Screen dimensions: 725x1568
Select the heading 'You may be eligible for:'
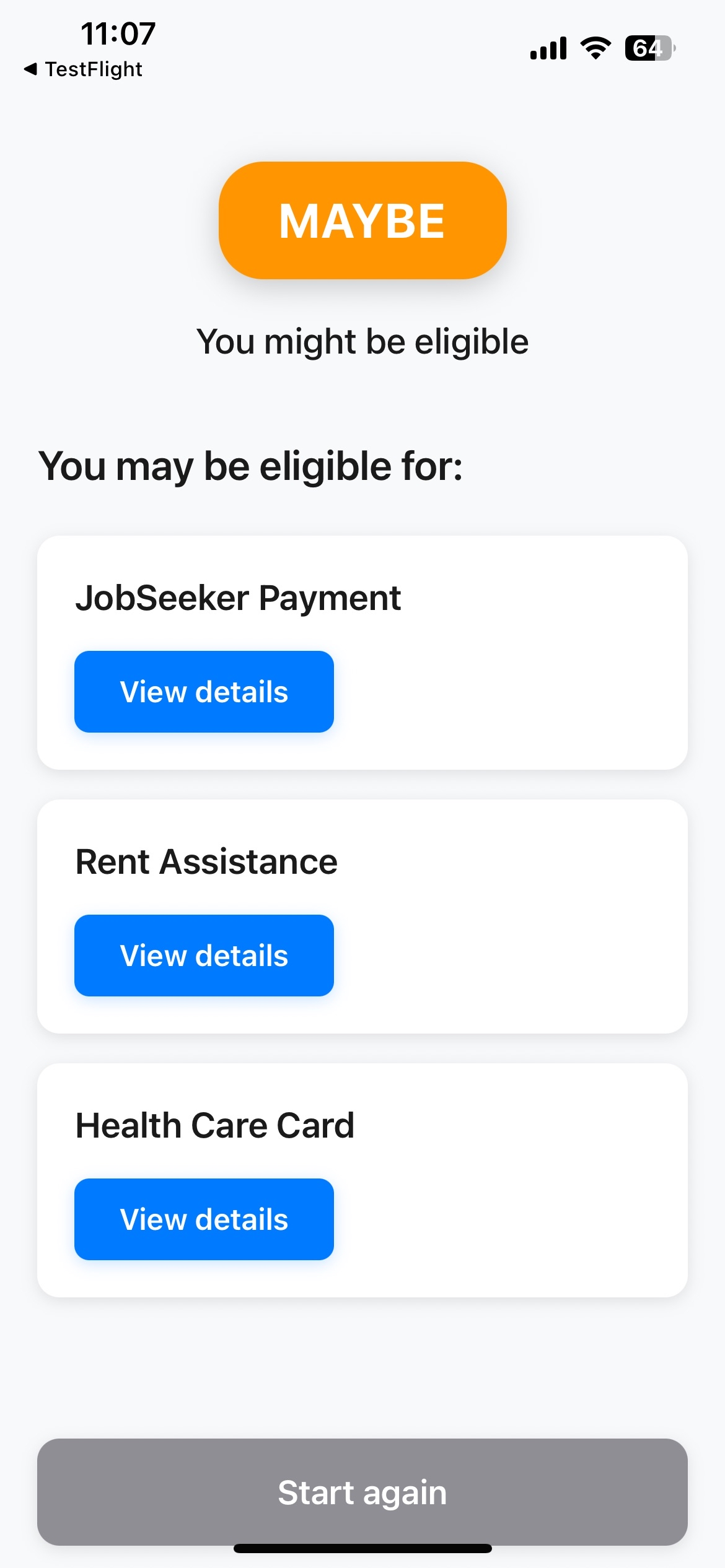pyautogui.click(x=251, y=467)
